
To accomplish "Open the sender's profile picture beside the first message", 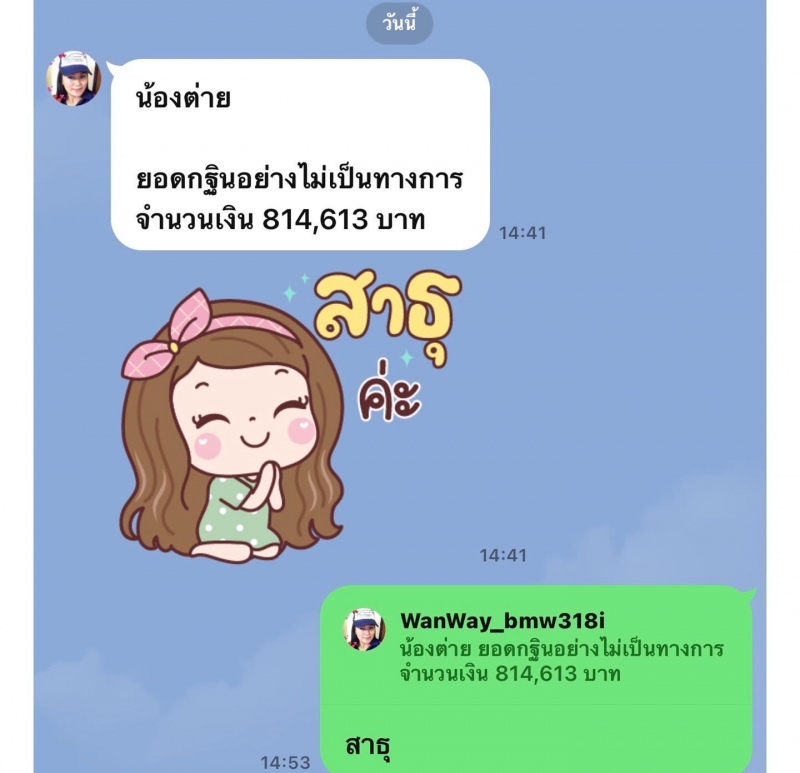I will coord(73,79).
